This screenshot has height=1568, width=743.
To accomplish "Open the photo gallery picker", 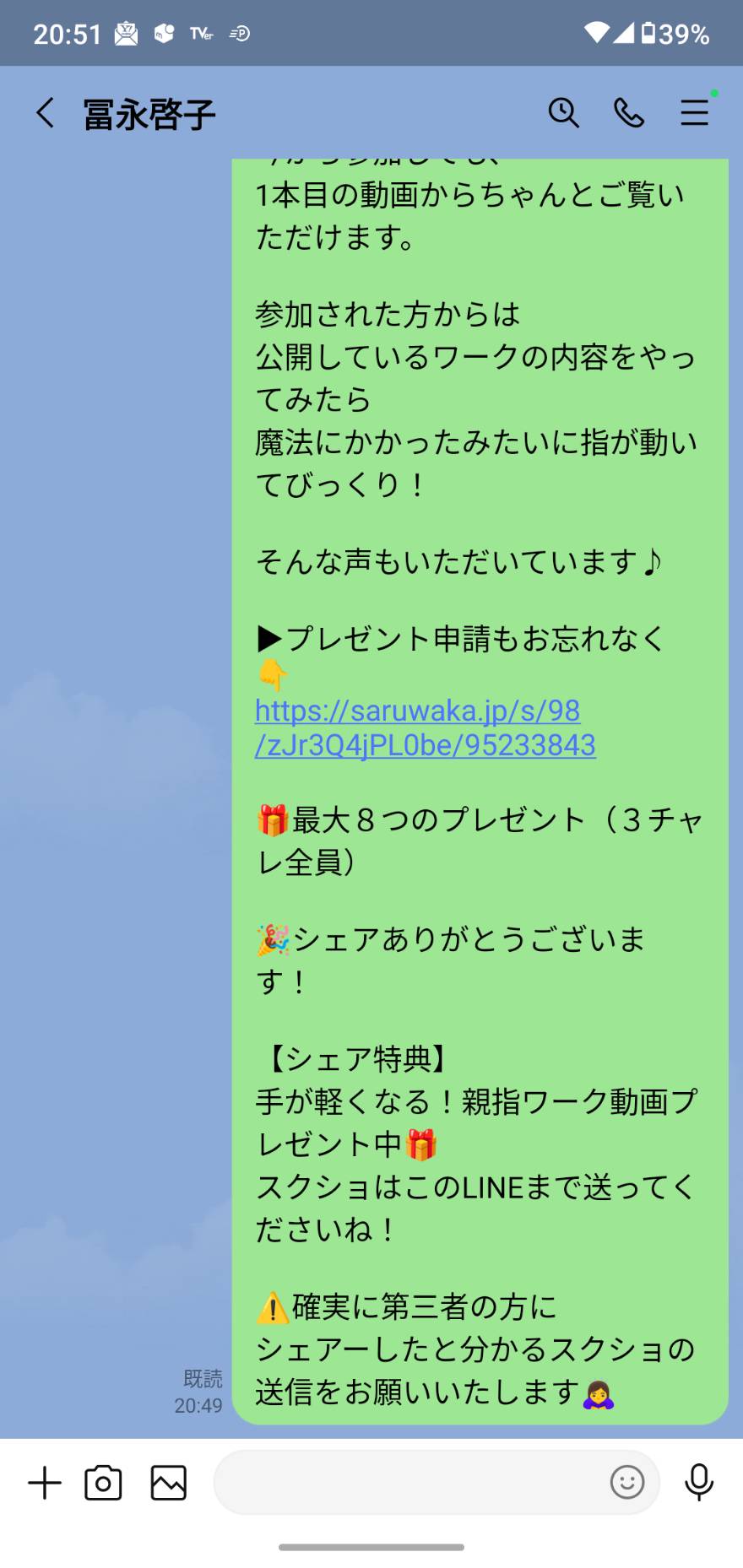I will (169, 1483).
